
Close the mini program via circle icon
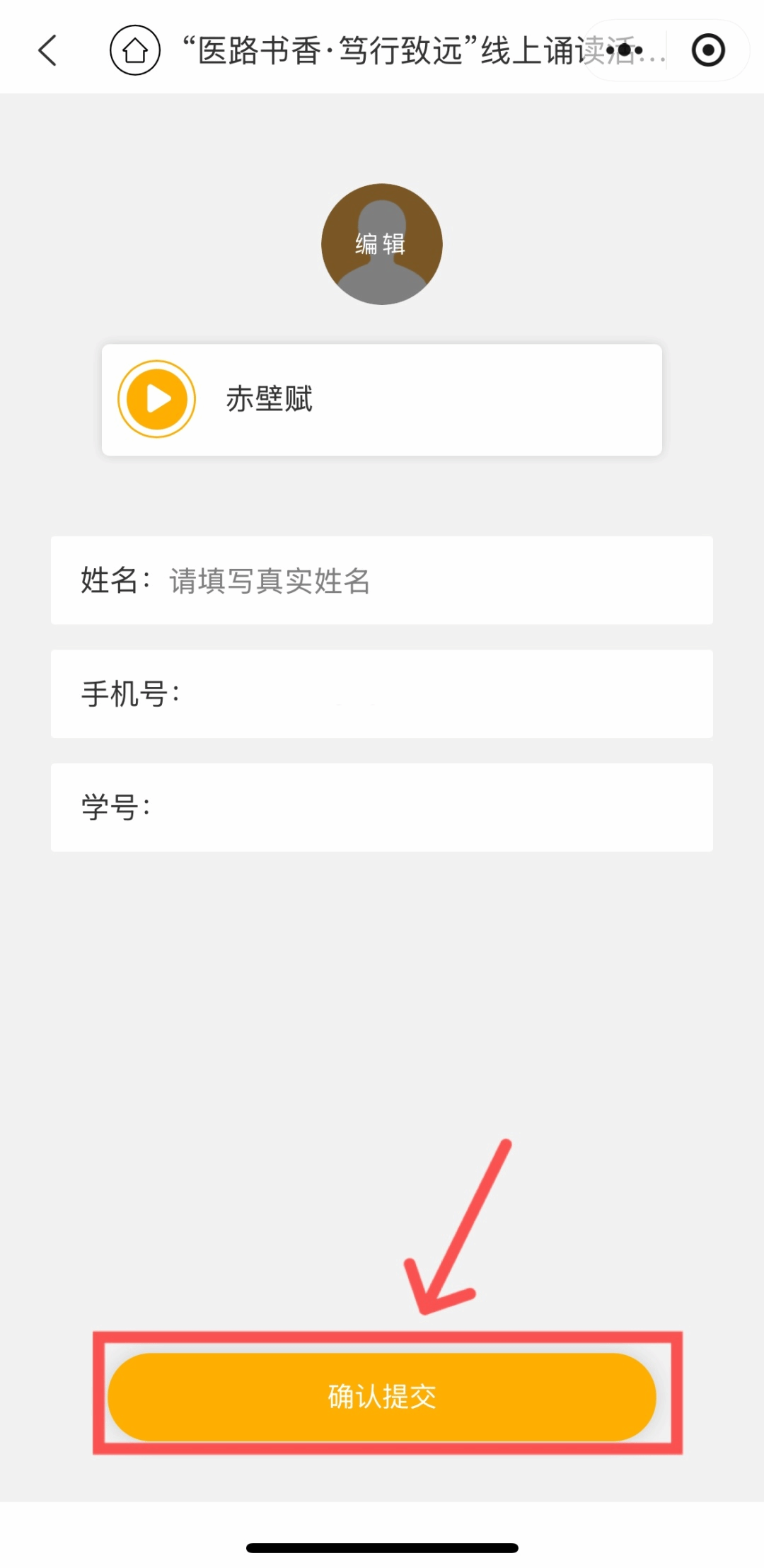708,50
